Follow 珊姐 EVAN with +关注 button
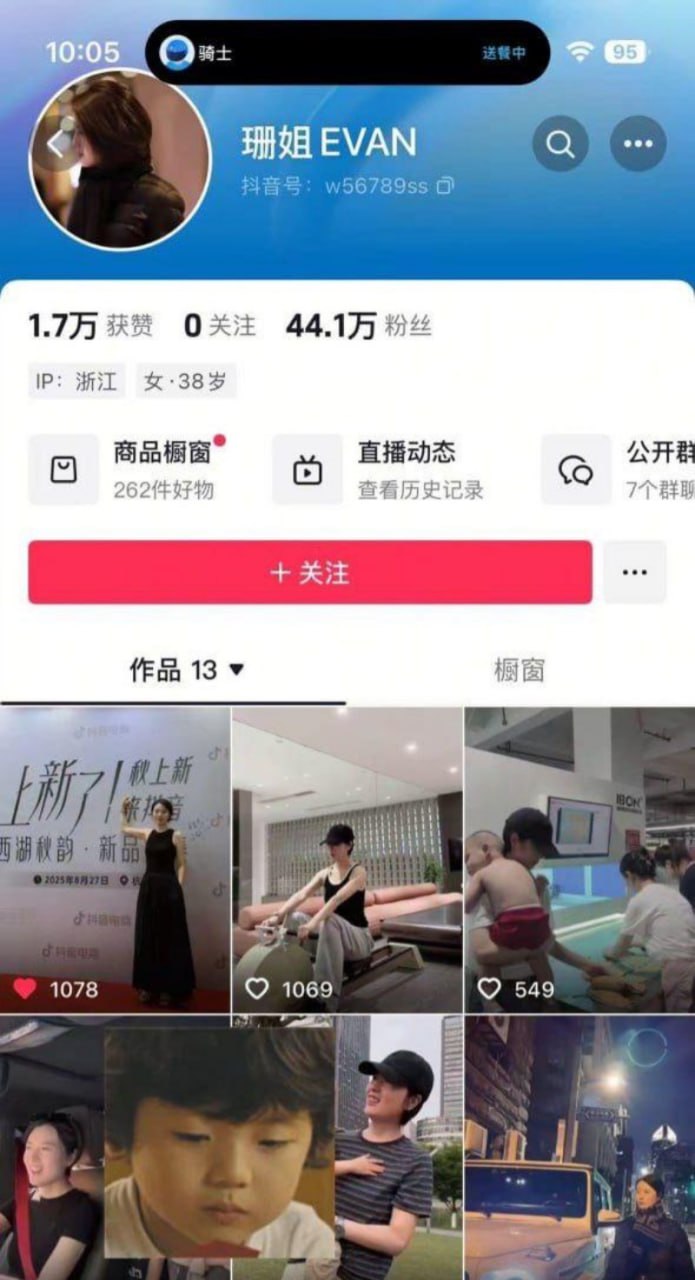 pyautogui.click(x=310, y=573)
